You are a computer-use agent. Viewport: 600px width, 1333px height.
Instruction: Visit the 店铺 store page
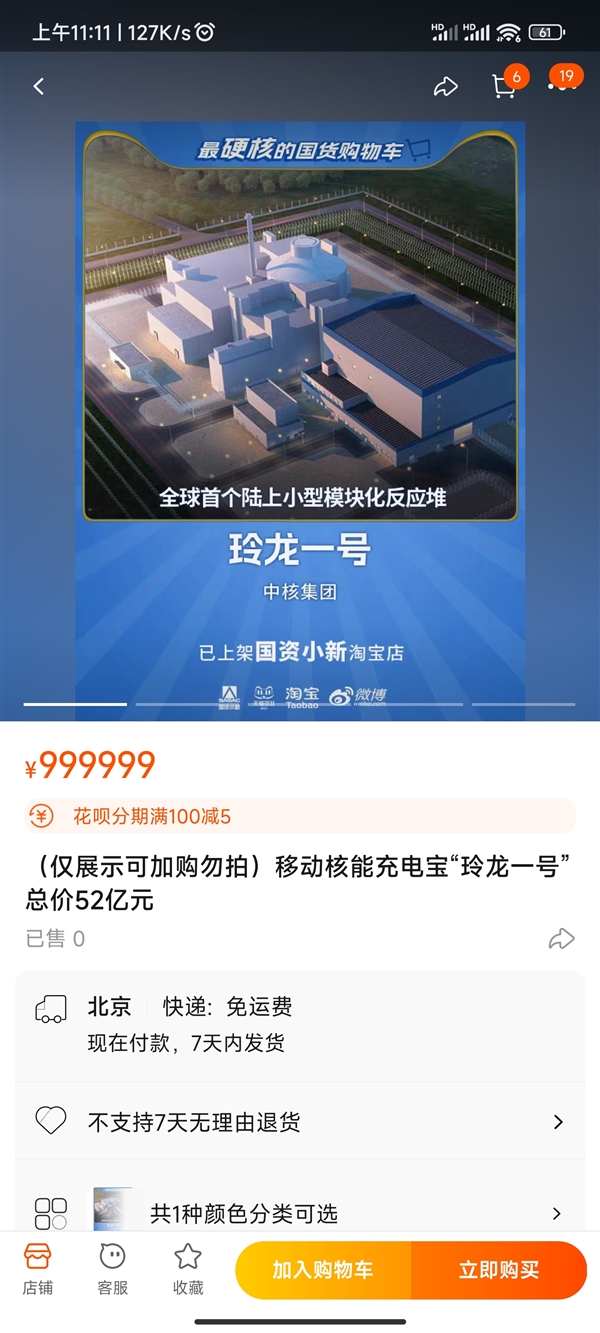(x=38, y=1268)
